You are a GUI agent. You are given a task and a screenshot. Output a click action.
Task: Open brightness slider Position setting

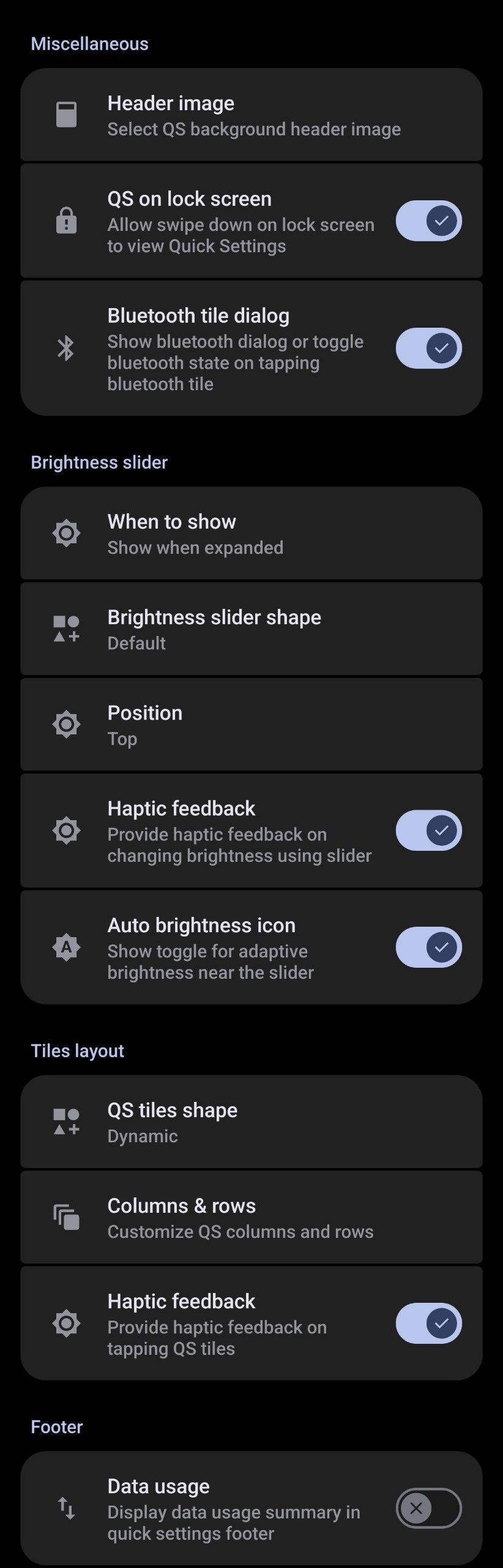coord(251,725)
